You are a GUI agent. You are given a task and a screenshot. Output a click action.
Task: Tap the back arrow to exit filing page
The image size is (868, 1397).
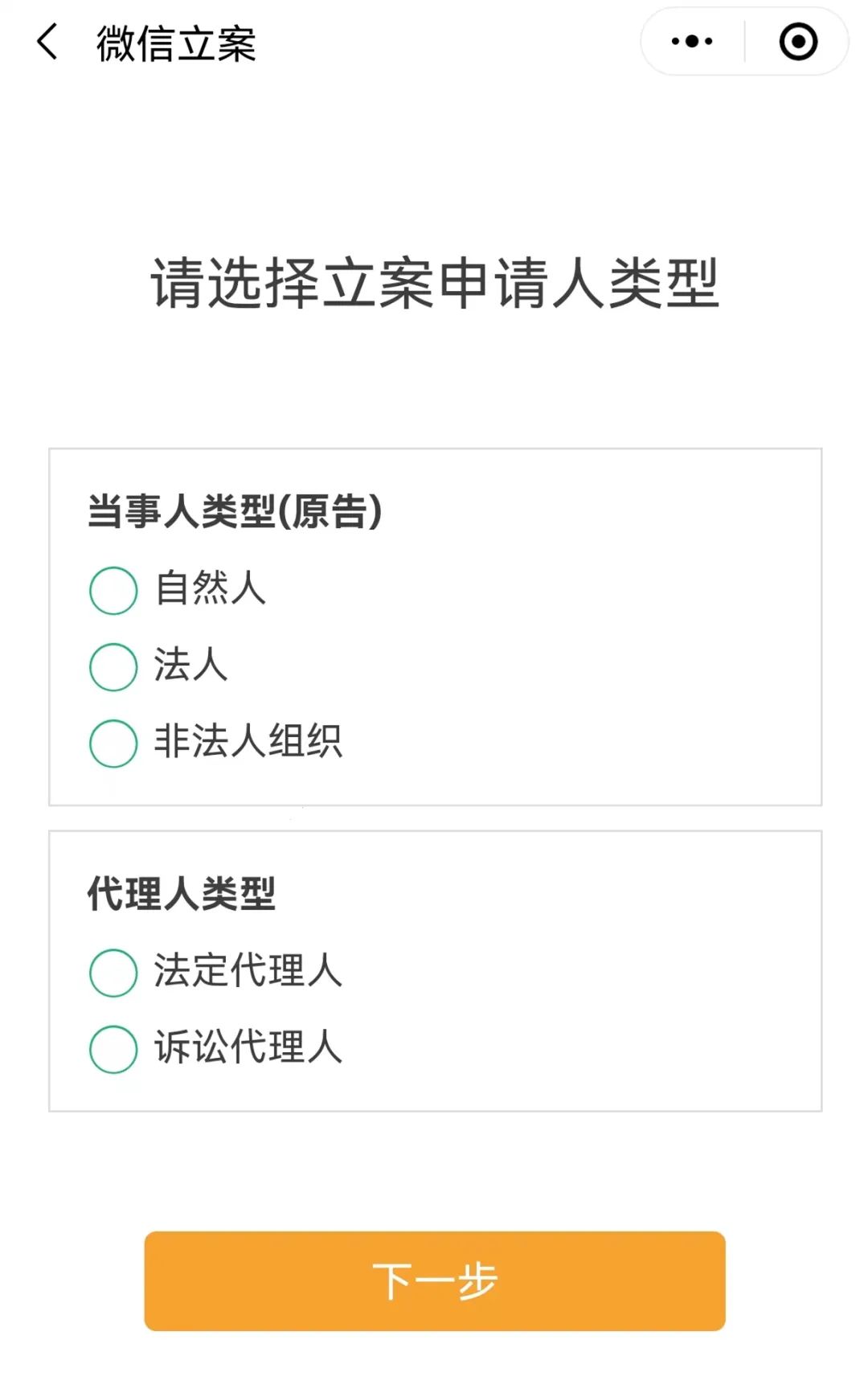click(48, 42)
